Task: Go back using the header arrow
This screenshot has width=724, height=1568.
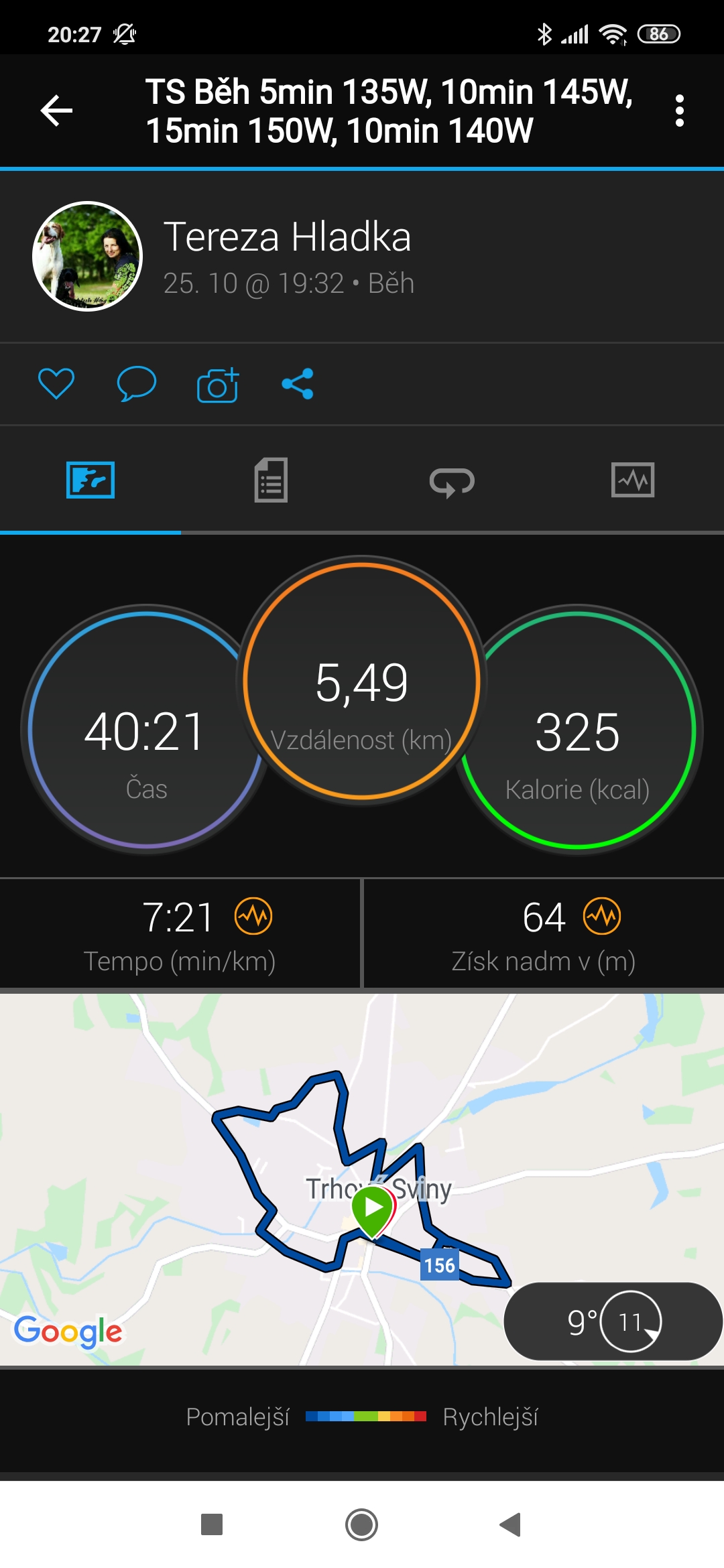Action: pyautogui.click(x=56, y=111)
